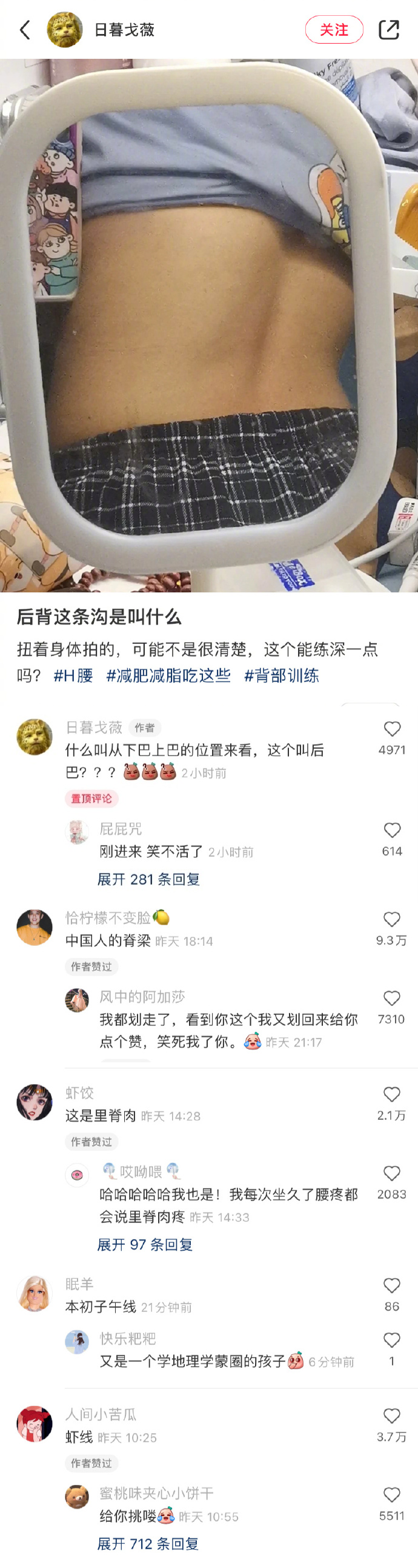Like 屁屁咒's reply
Screen dimensions: 418x1568
tap(392, 830)
